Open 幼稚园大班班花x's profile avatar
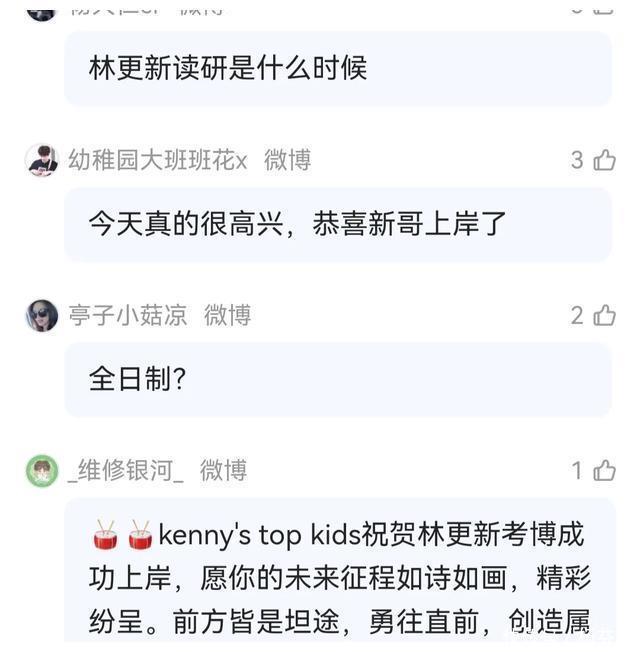 click(x=42, y=160)
